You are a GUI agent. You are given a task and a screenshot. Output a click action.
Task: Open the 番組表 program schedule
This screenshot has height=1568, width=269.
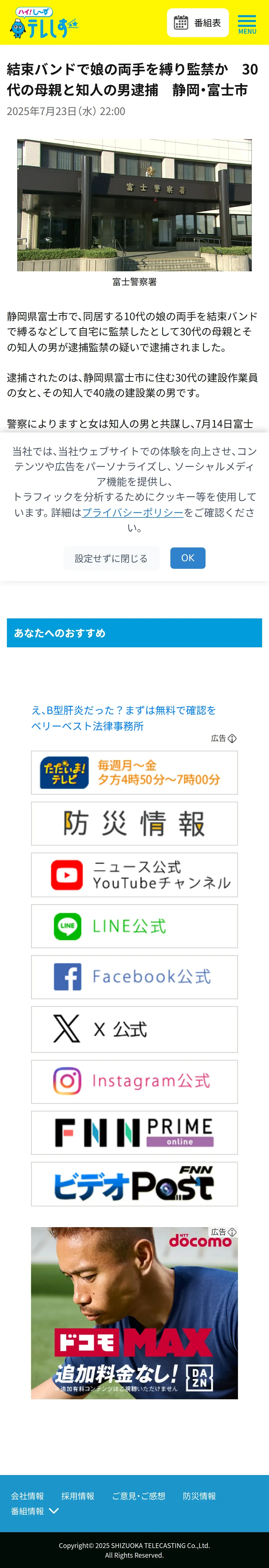tap(198, 23)
